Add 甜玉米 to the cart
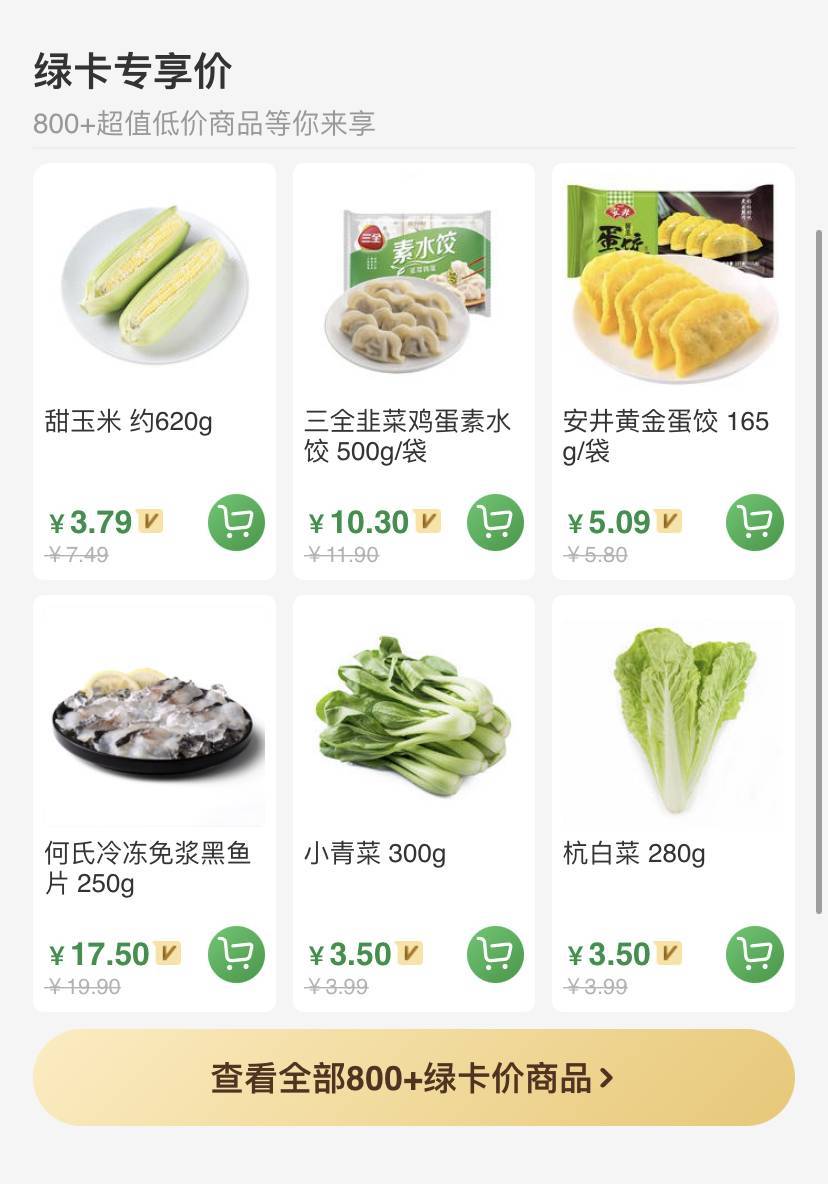Image resolution: width=828 pixels, height=1184 pixels. (x=236, y=522)
